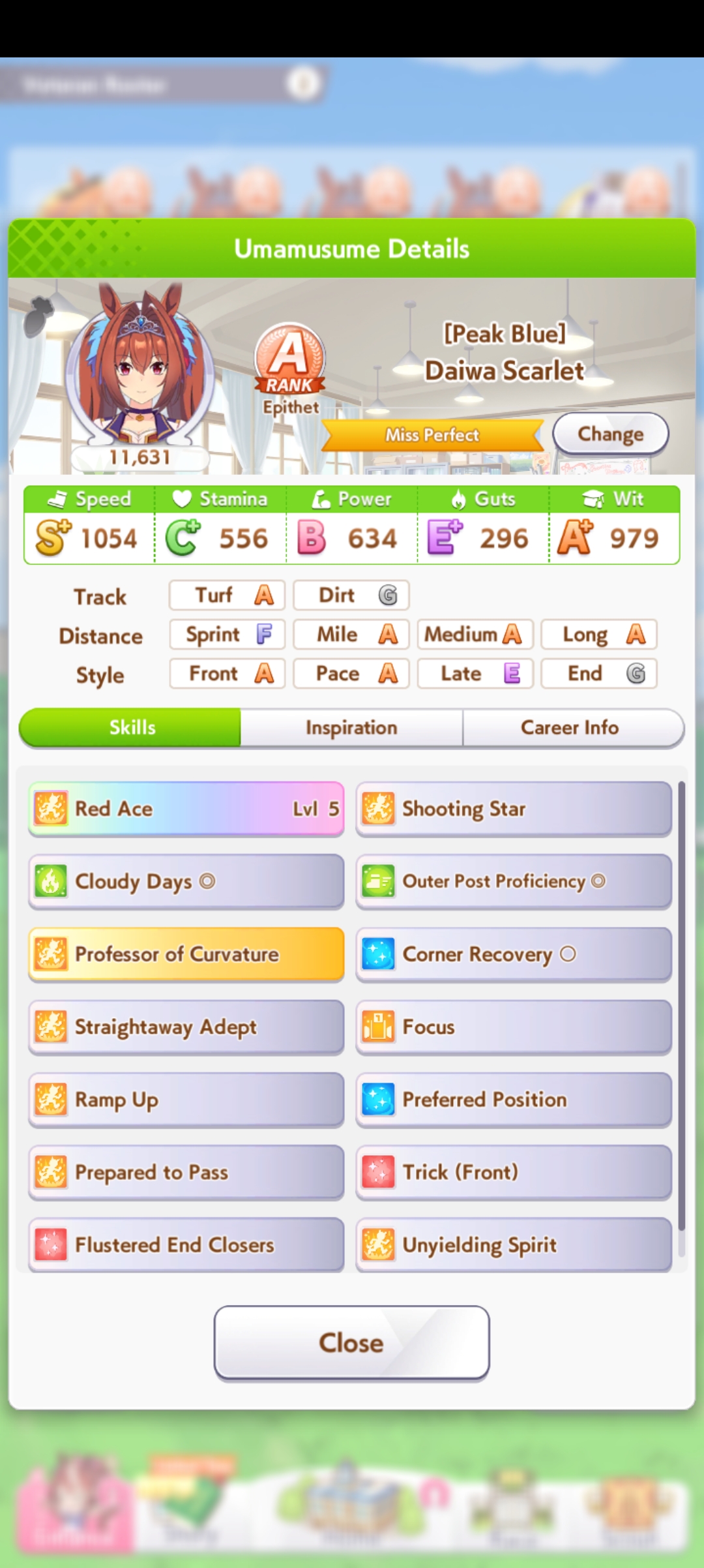The image size is (704, 1568).
Task: Select the Skills tab
Action: [131, 727]
